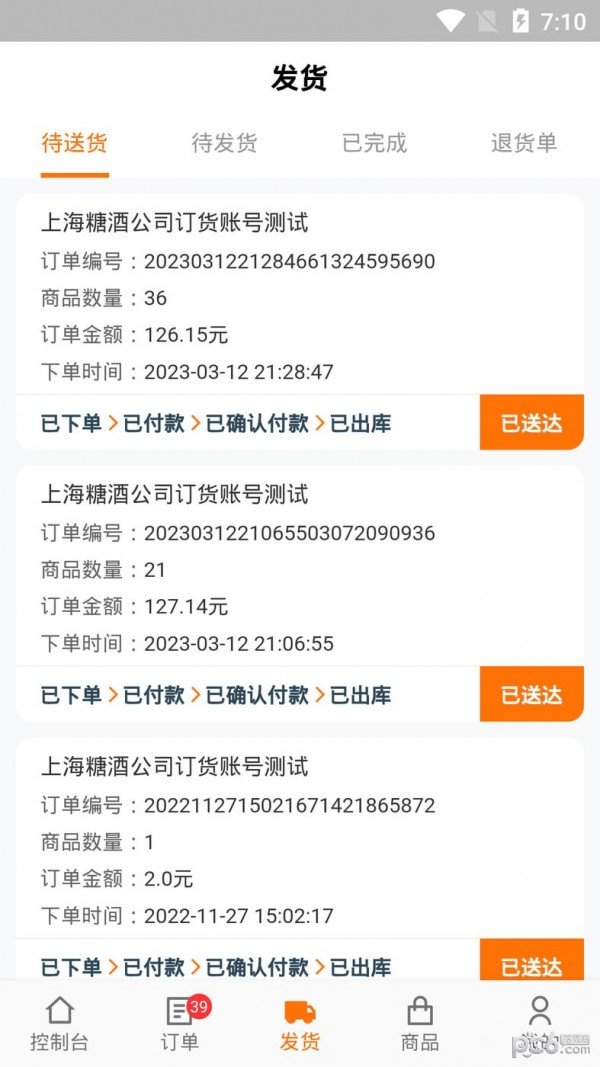This screenshot has height=1067, width=600.
Task: Open the order placed at 2023-03-12 21:28:47
Action: 300,295
